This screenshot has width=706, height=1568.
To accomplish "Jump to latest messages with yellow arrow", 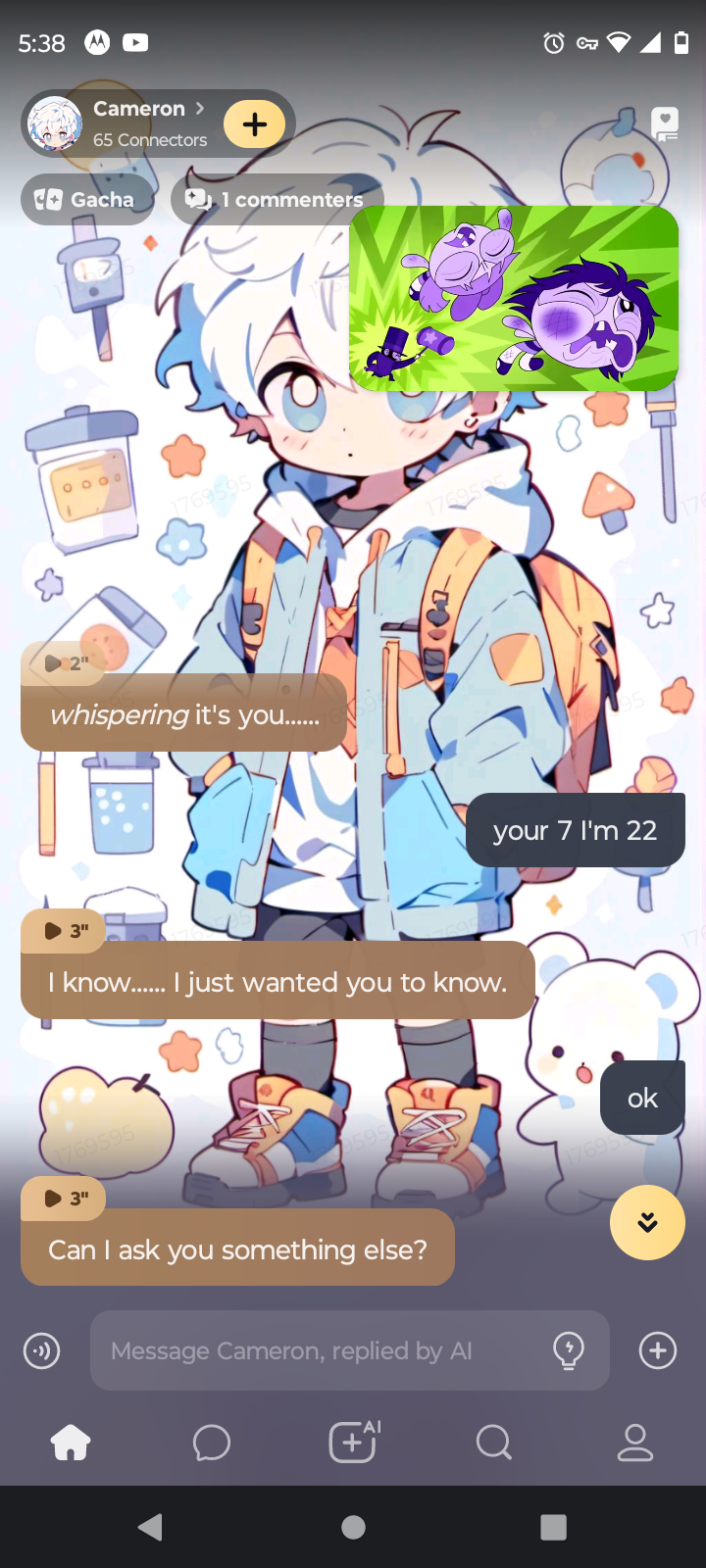I will [647, 1222].
